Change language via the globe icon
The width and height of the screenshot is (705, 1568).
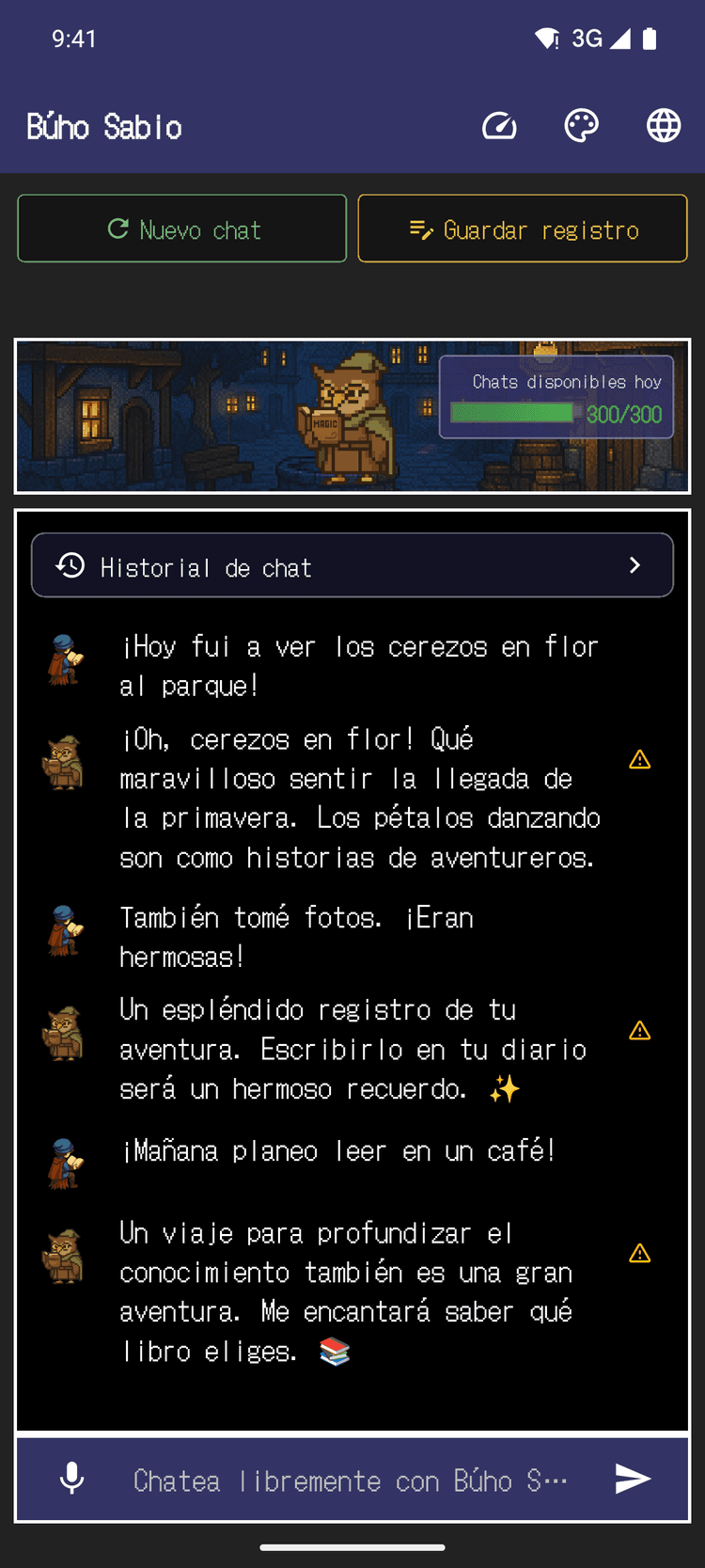pos(663,125)
